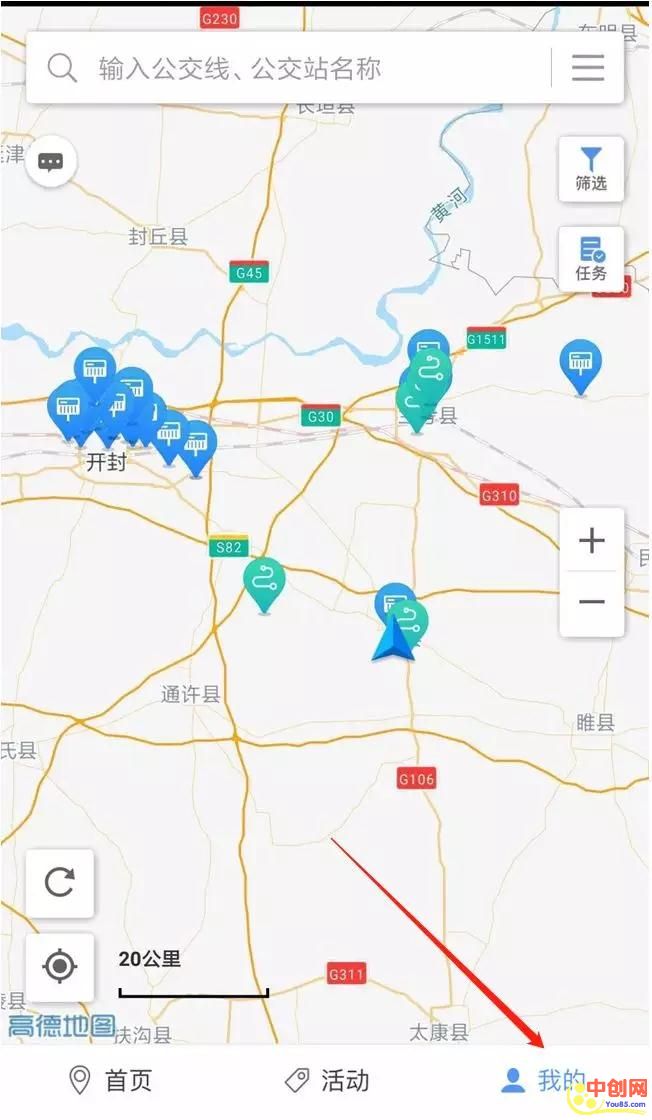Switch to the 我的 tab
The image size is (652, 1120).
tap(543, 1080)
